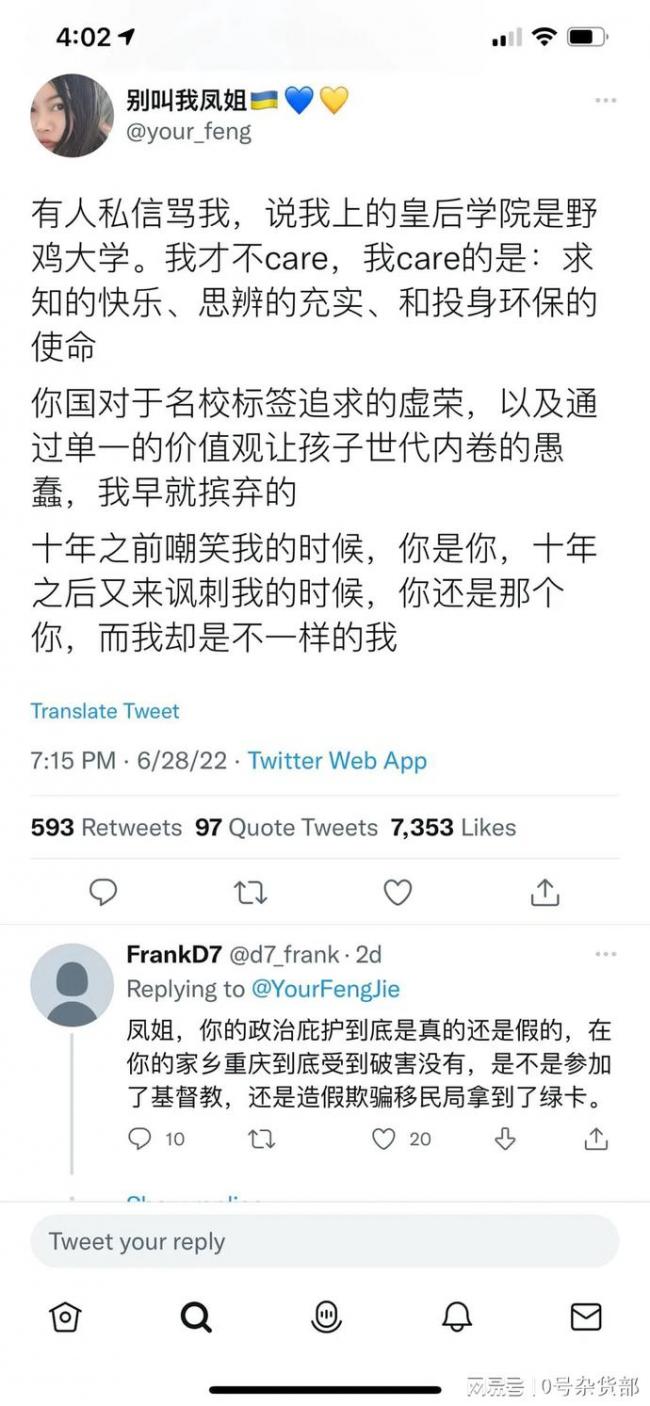Open 别叫我凤姐's profile picture
This screenshot has width=650, height=1406.
tap(72, 115)
